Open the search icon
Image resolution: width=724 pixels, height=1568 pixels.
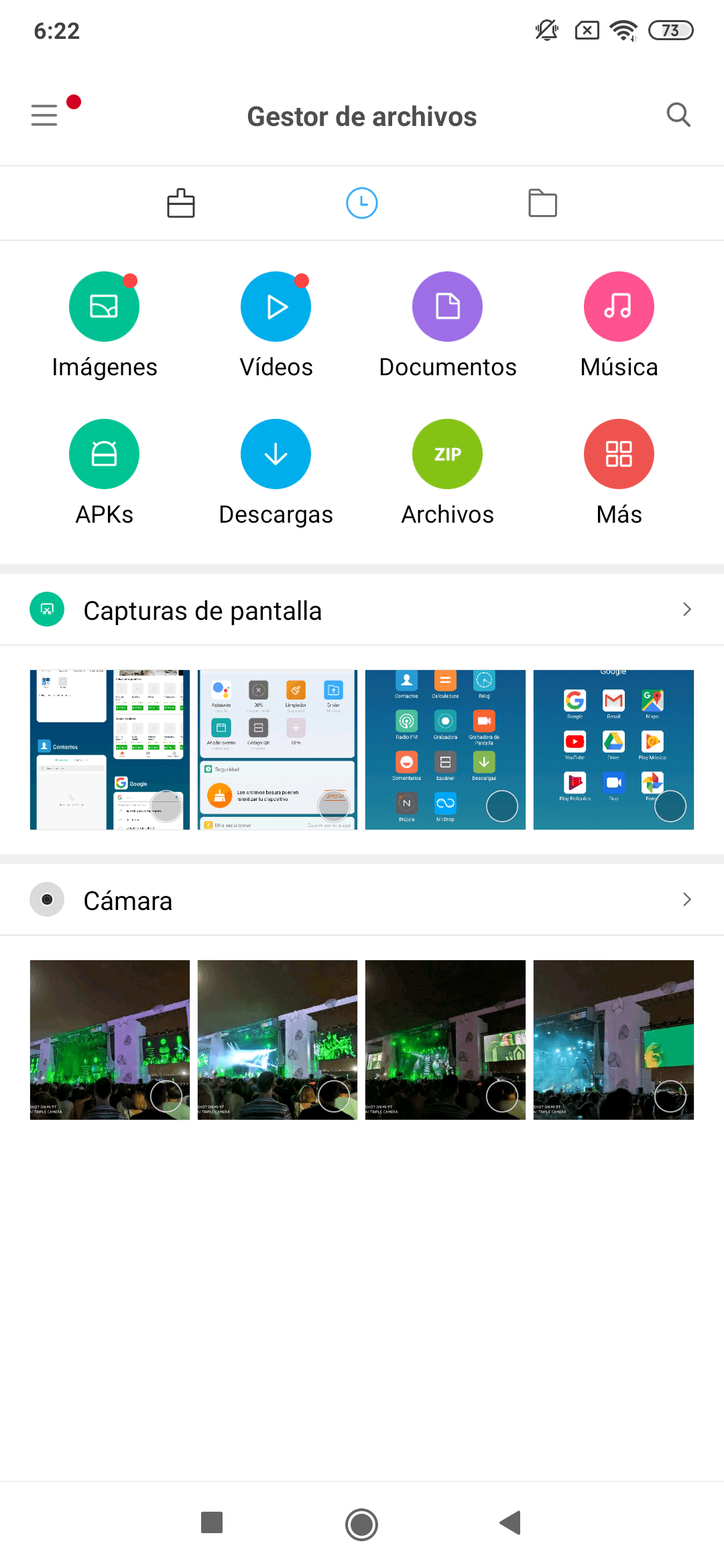pyautogui.click(x=678, y=115)
